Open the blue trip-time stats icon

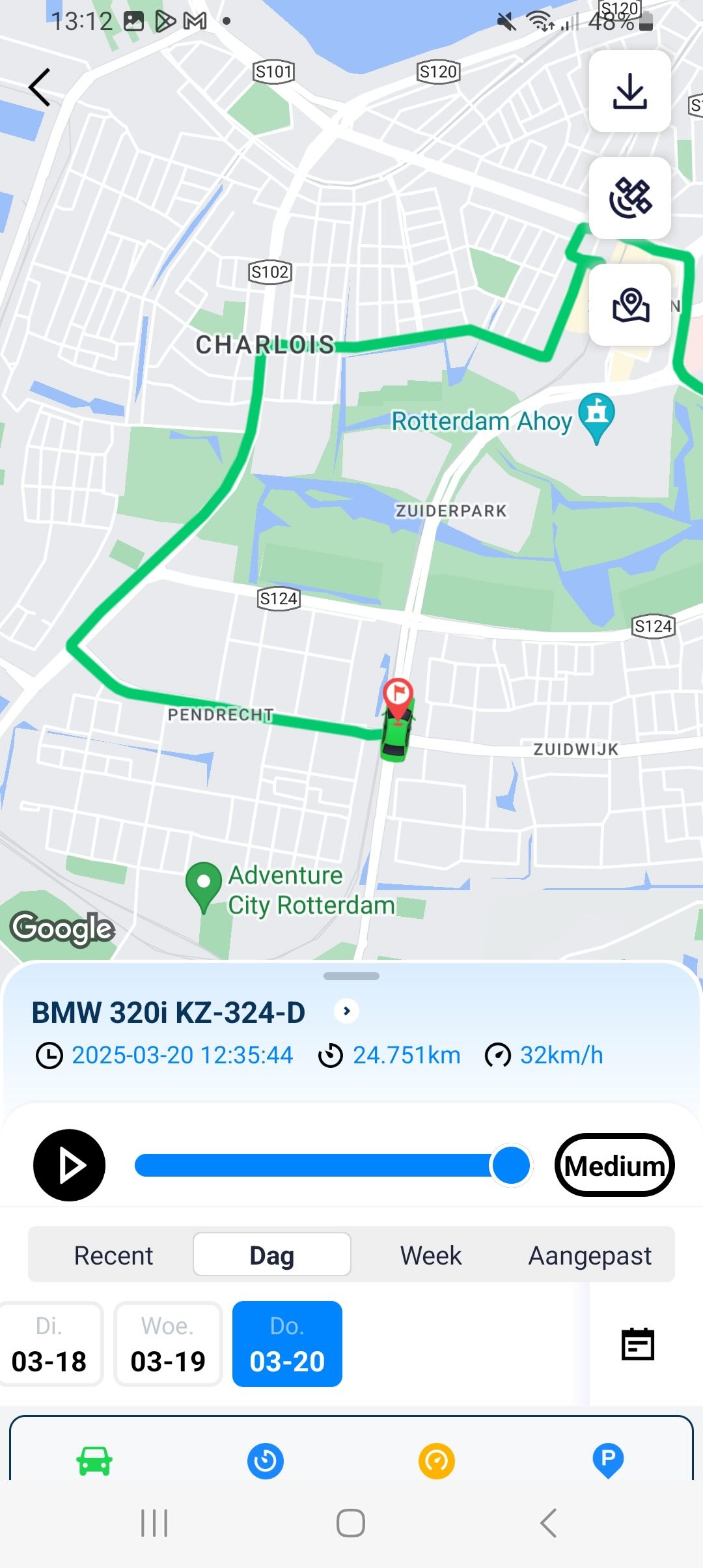tap(266, 1460)
